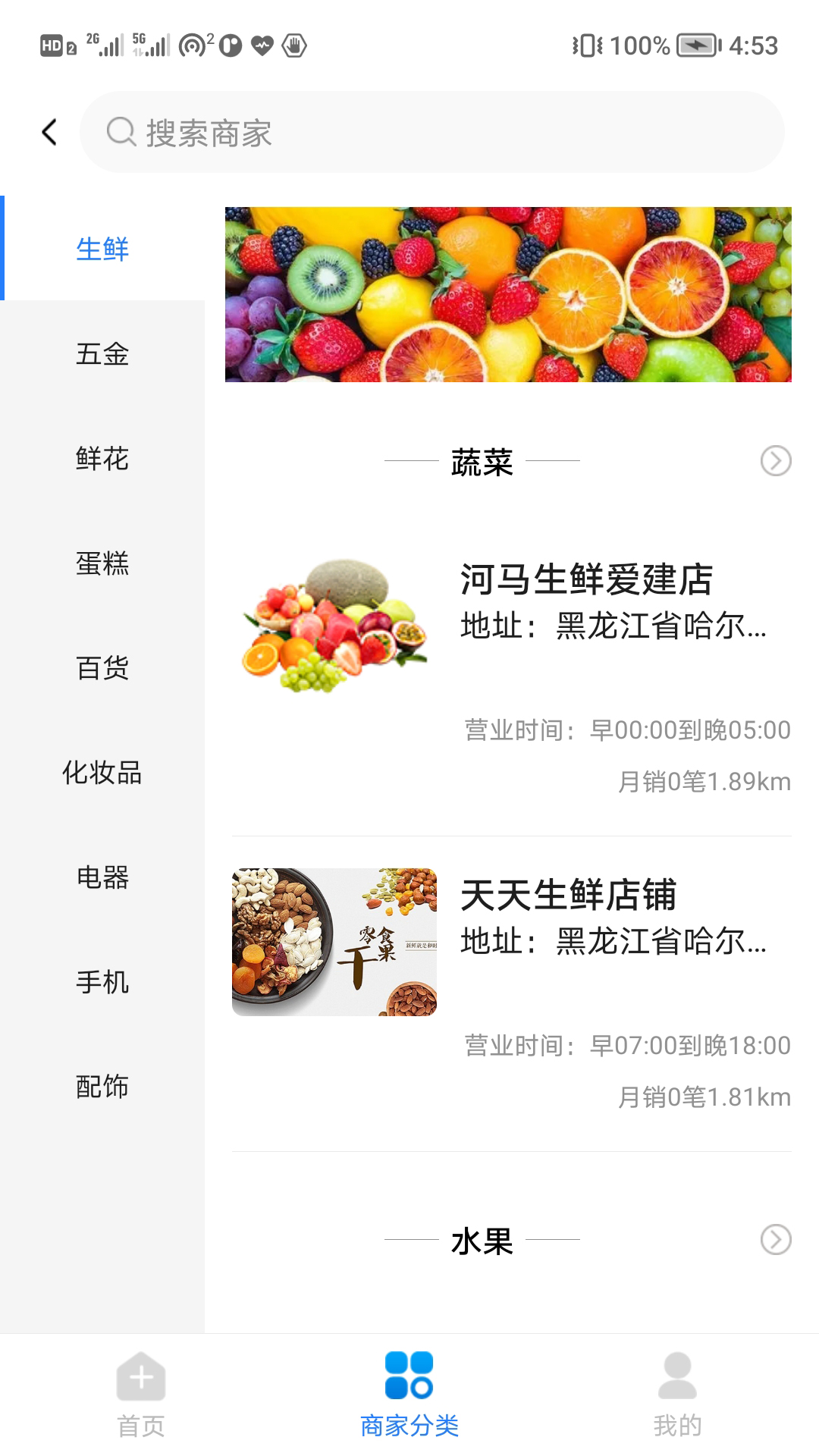Open the 水果 section via right arrow
Viewport: 819px width, 1456px height.
tap(774, 1238)
